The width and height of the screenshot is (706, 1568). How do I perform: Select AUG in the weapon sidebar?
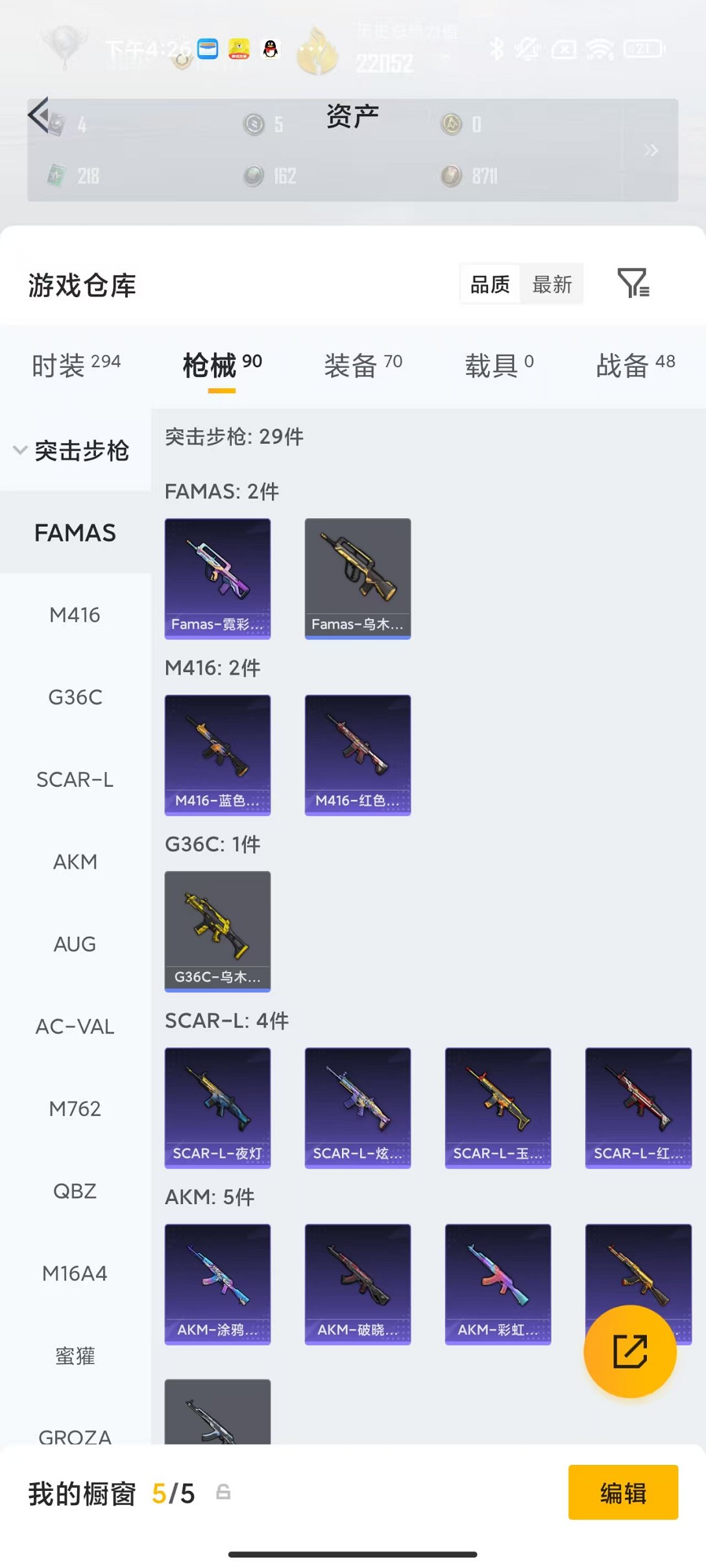[x=75, y=944]
